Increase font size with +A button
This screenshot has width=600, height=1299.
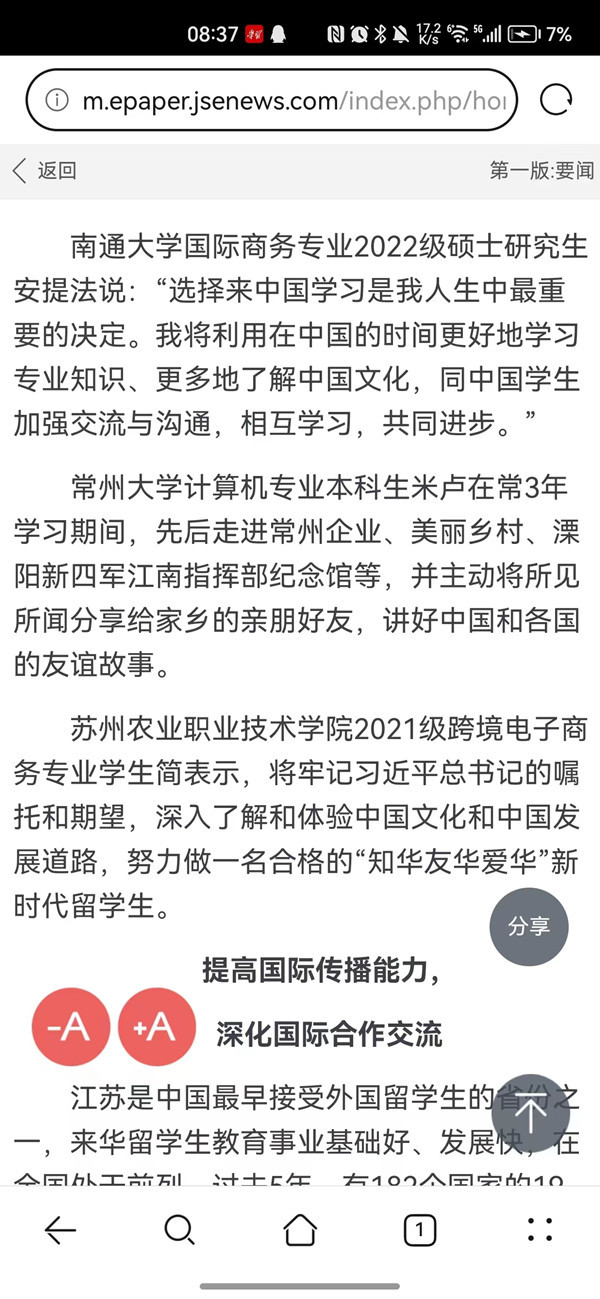point(156,1026)
